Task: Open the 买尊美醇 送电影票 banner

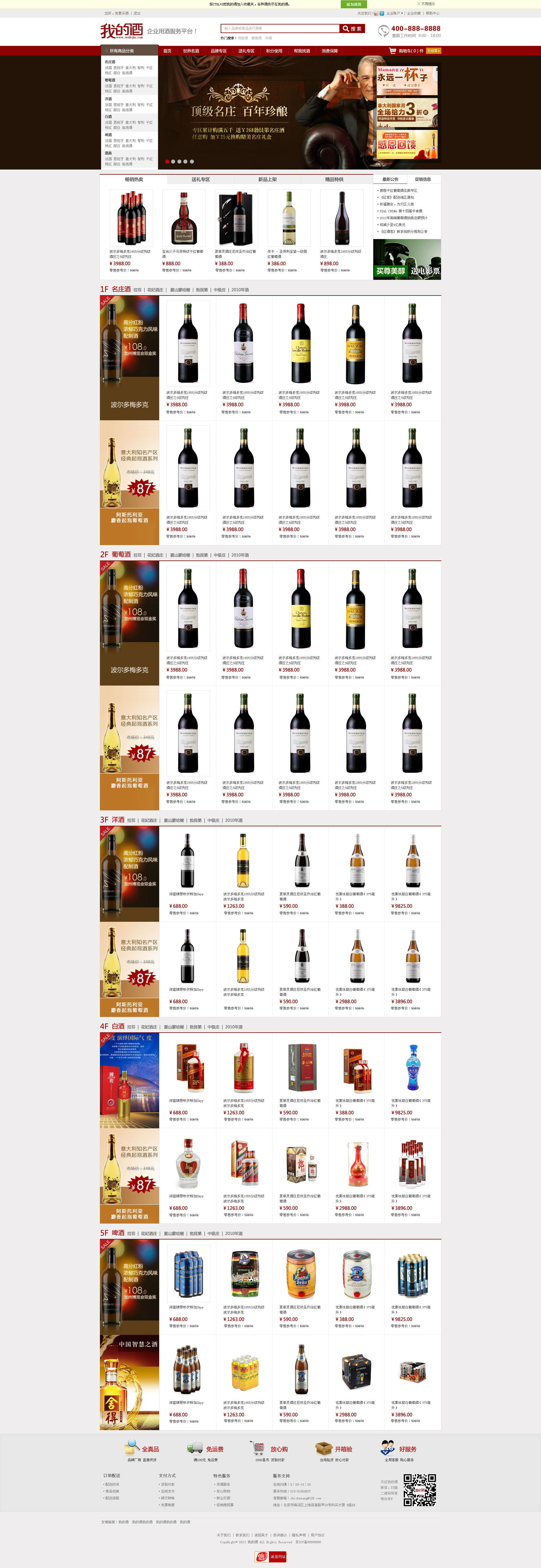Action: 407,260
